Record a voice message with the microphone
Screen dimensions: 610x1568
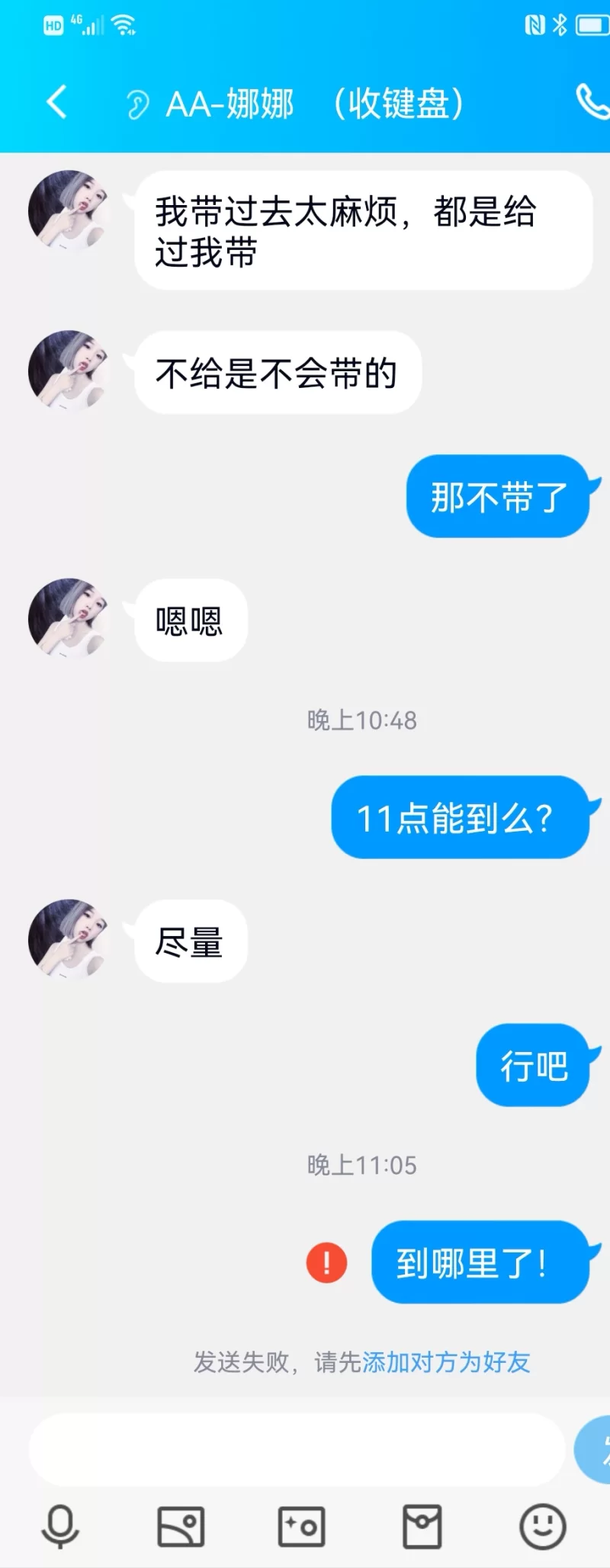[60, 1526]
